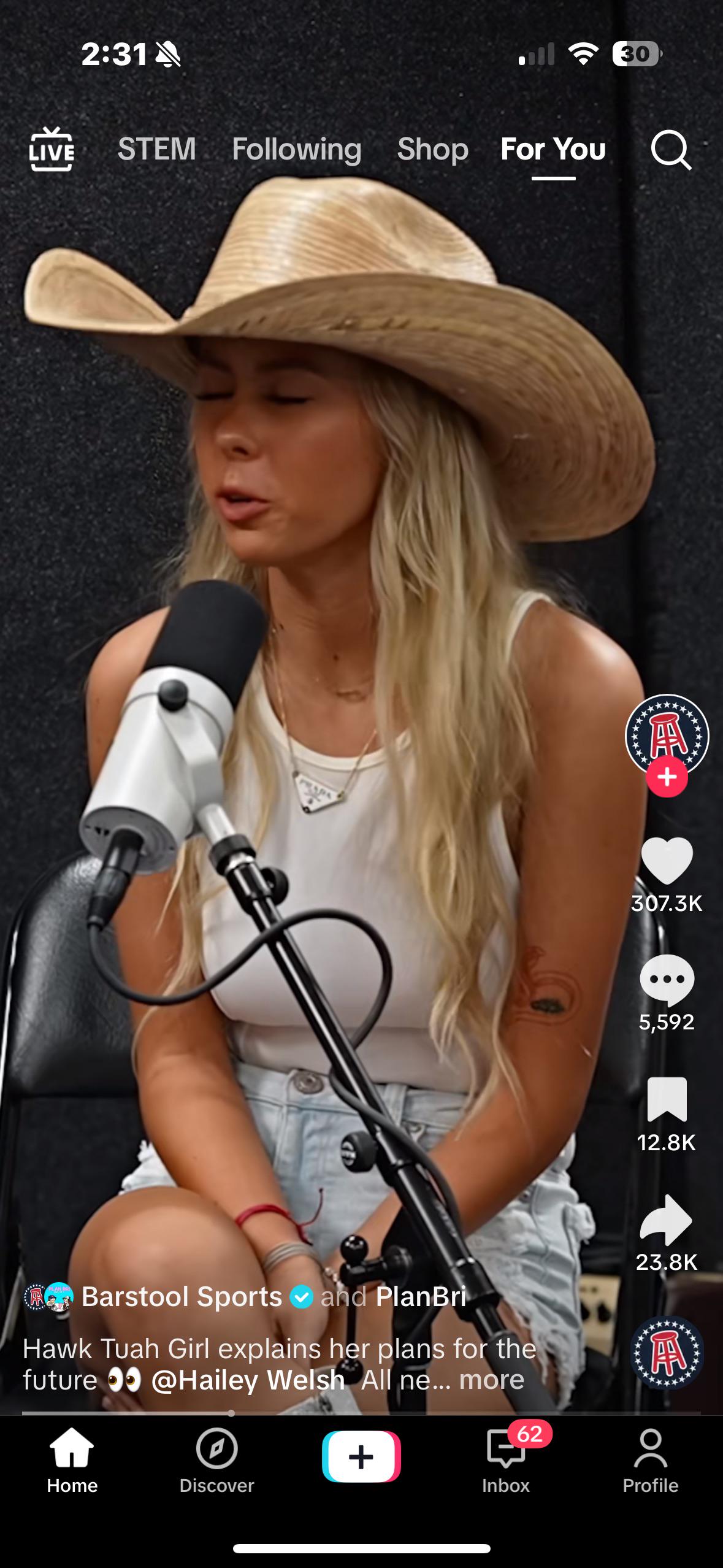Open the sound disc for this video
This screenshot has width=723, height=1568.
(667, 1351)
